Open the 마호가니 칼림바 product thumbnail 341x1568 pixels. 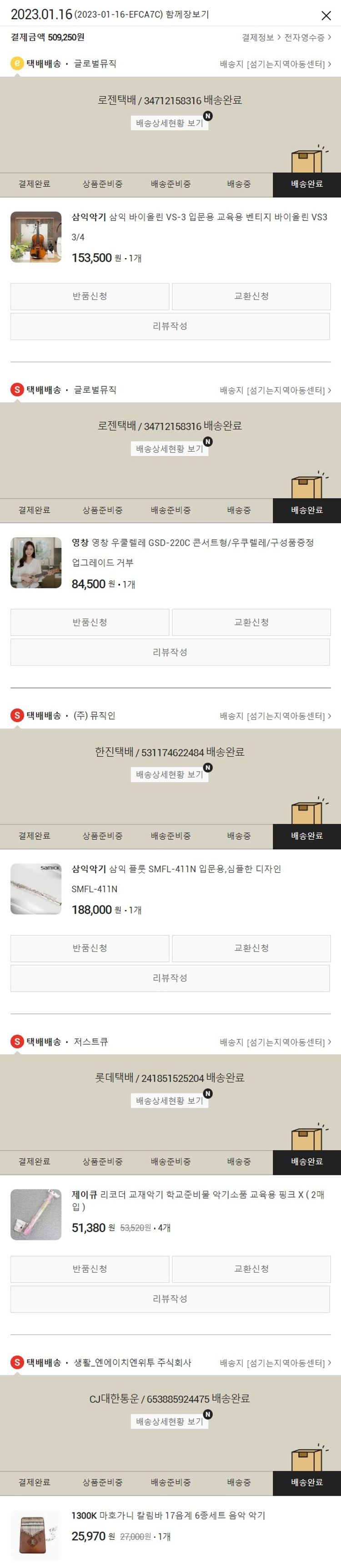pos(36,1533)
